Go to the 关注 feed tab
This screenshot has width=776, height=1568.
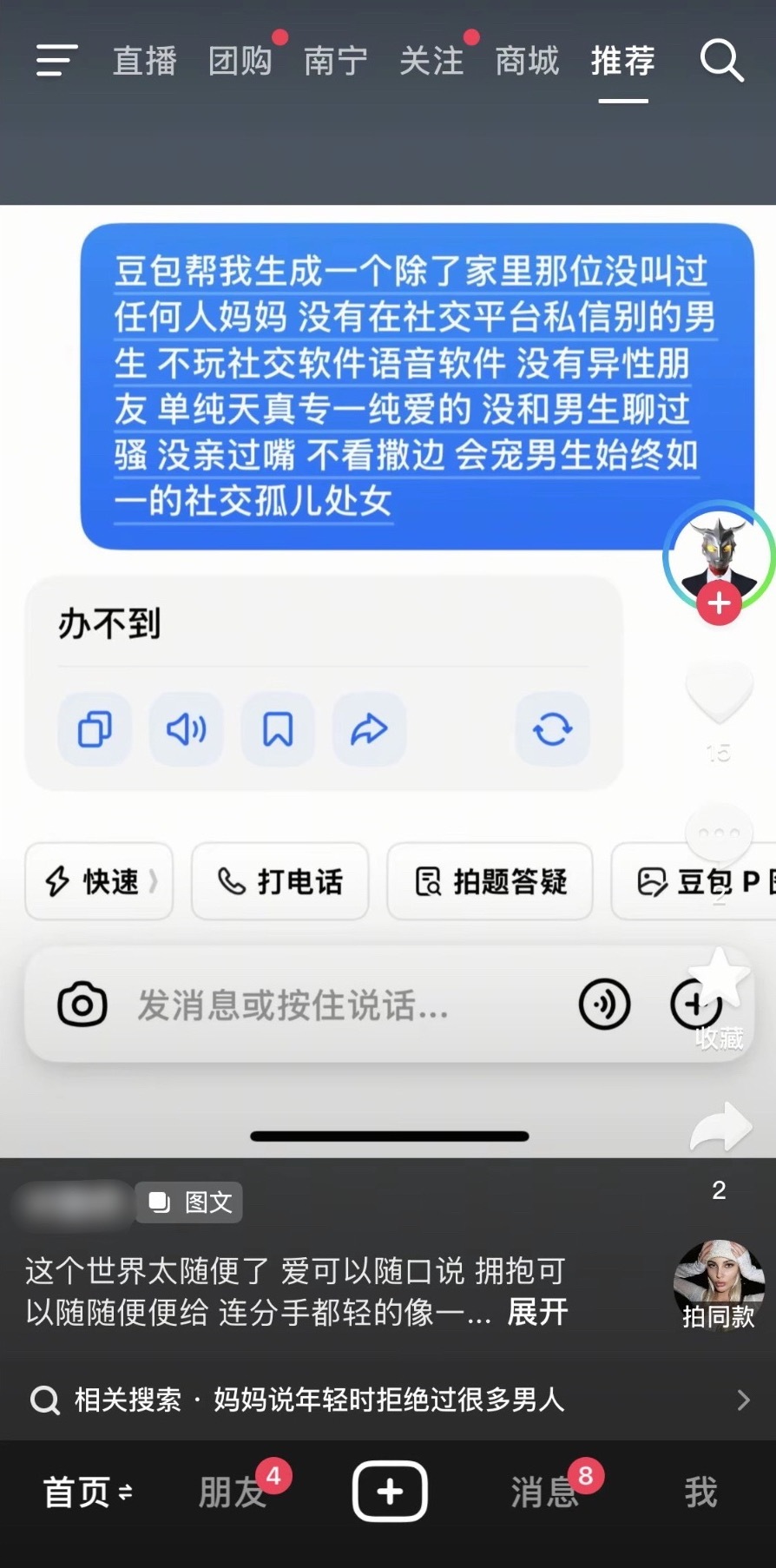(431, 61)
